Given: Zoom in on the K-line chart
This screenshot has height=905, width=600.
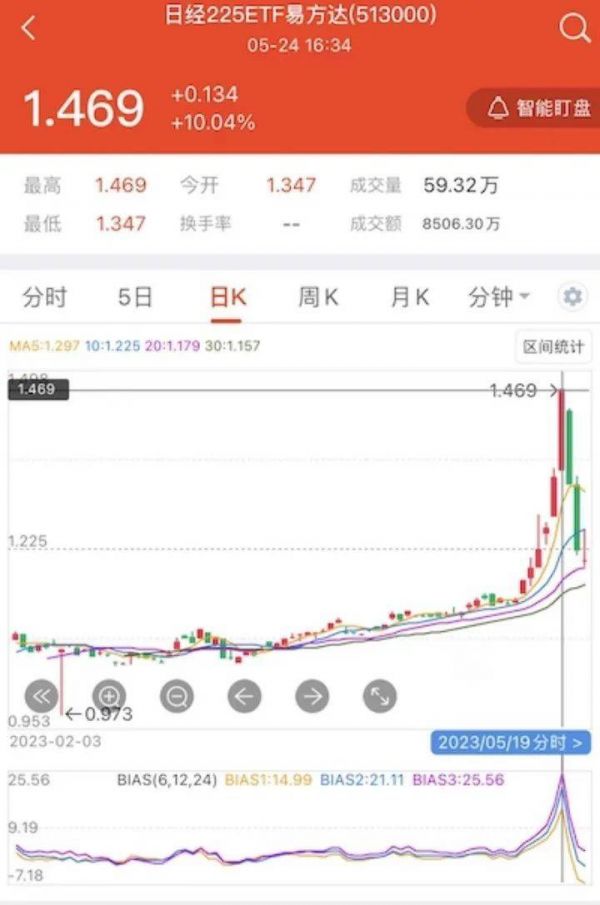Looking at the screenshot, I should point(109,695).
